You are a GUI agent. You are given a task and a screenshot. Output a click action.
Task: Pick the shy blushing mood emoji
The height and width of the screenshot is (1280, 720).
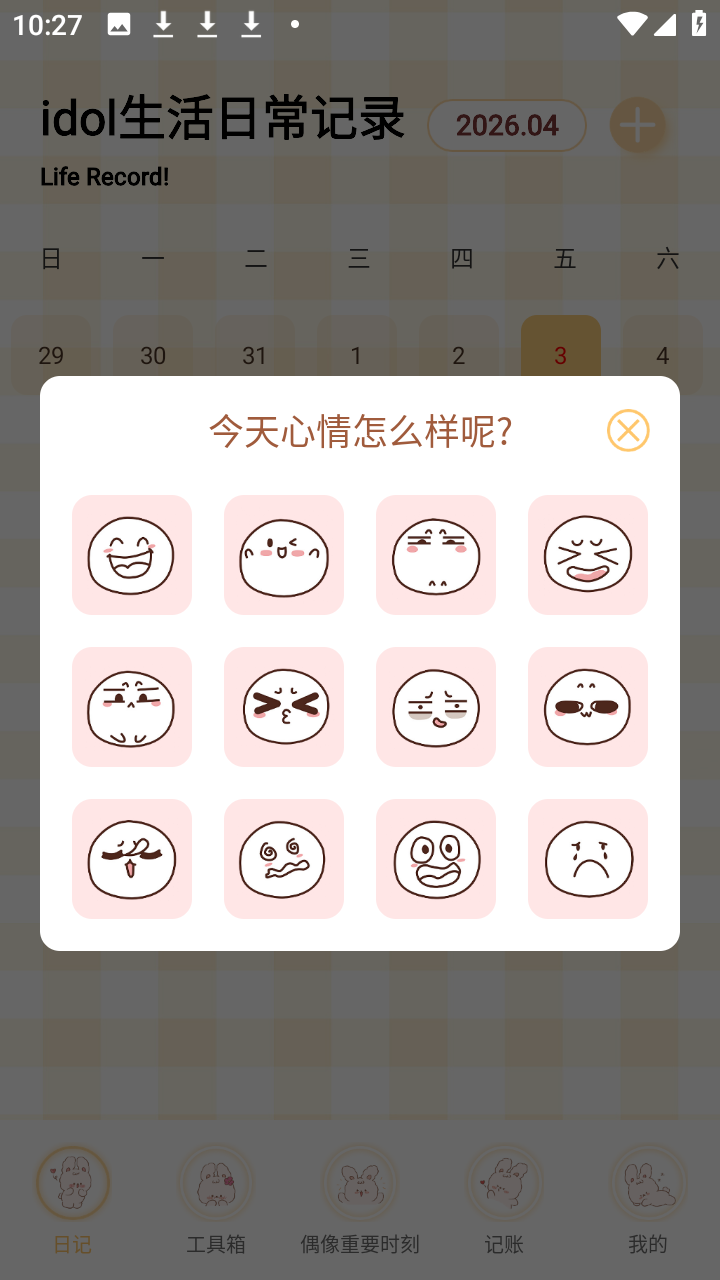pyautogui.click(x=588, y=707)
